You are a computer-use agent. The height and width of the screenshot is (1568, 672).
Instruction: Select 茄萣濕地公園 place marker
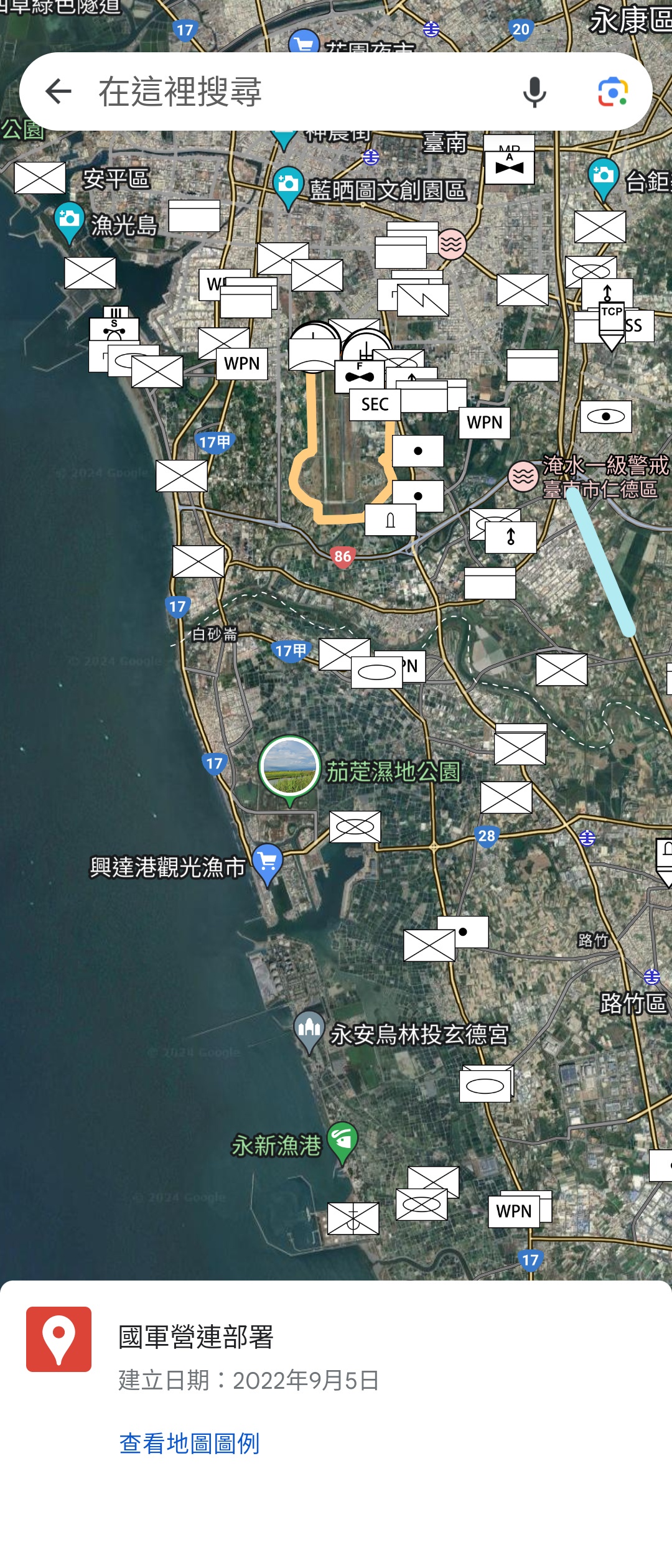289,767
